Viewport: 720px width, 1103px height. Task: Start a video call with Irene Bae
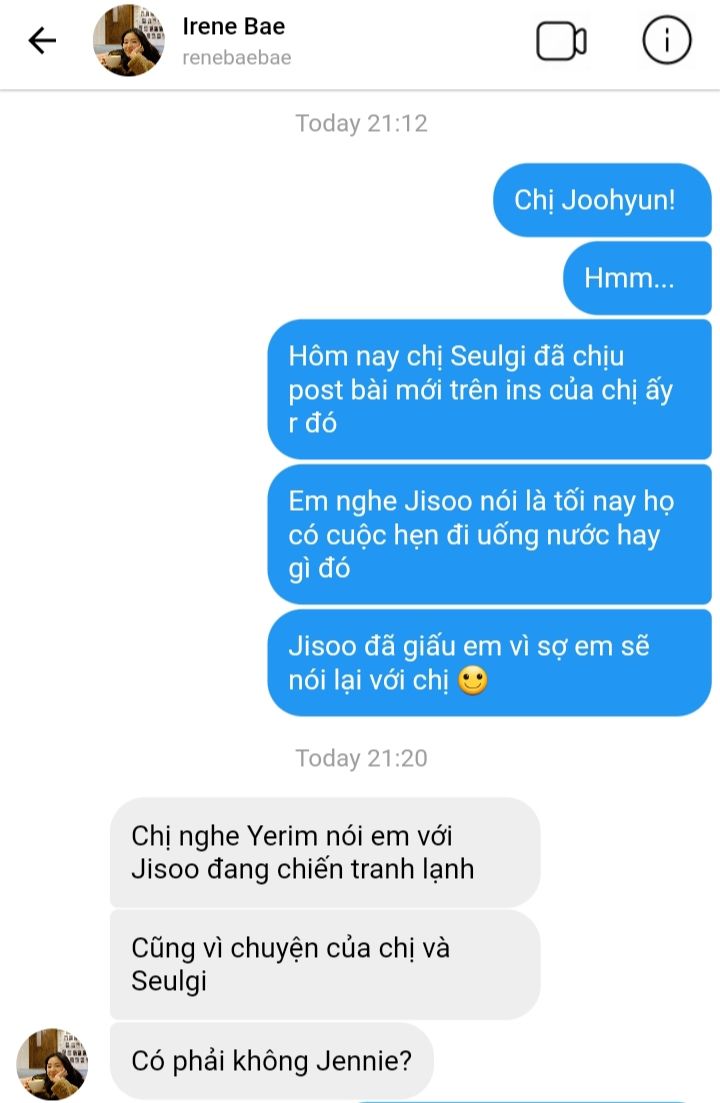point(561,41)
